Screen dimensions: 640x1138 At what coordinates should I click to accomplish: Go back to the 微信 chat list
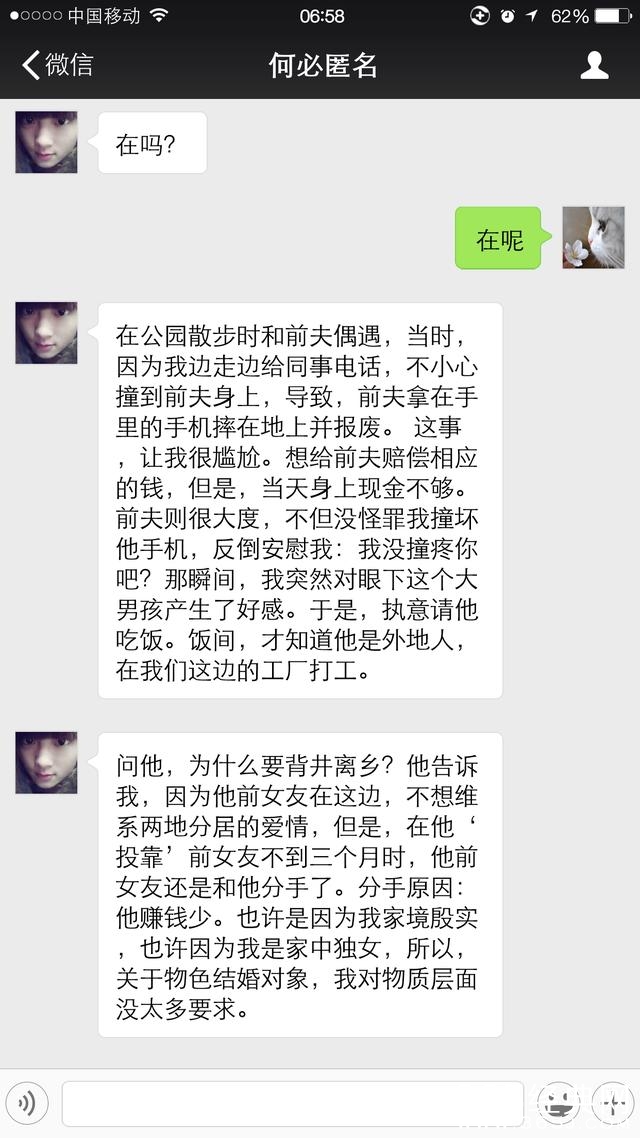[x=57, y=65]
